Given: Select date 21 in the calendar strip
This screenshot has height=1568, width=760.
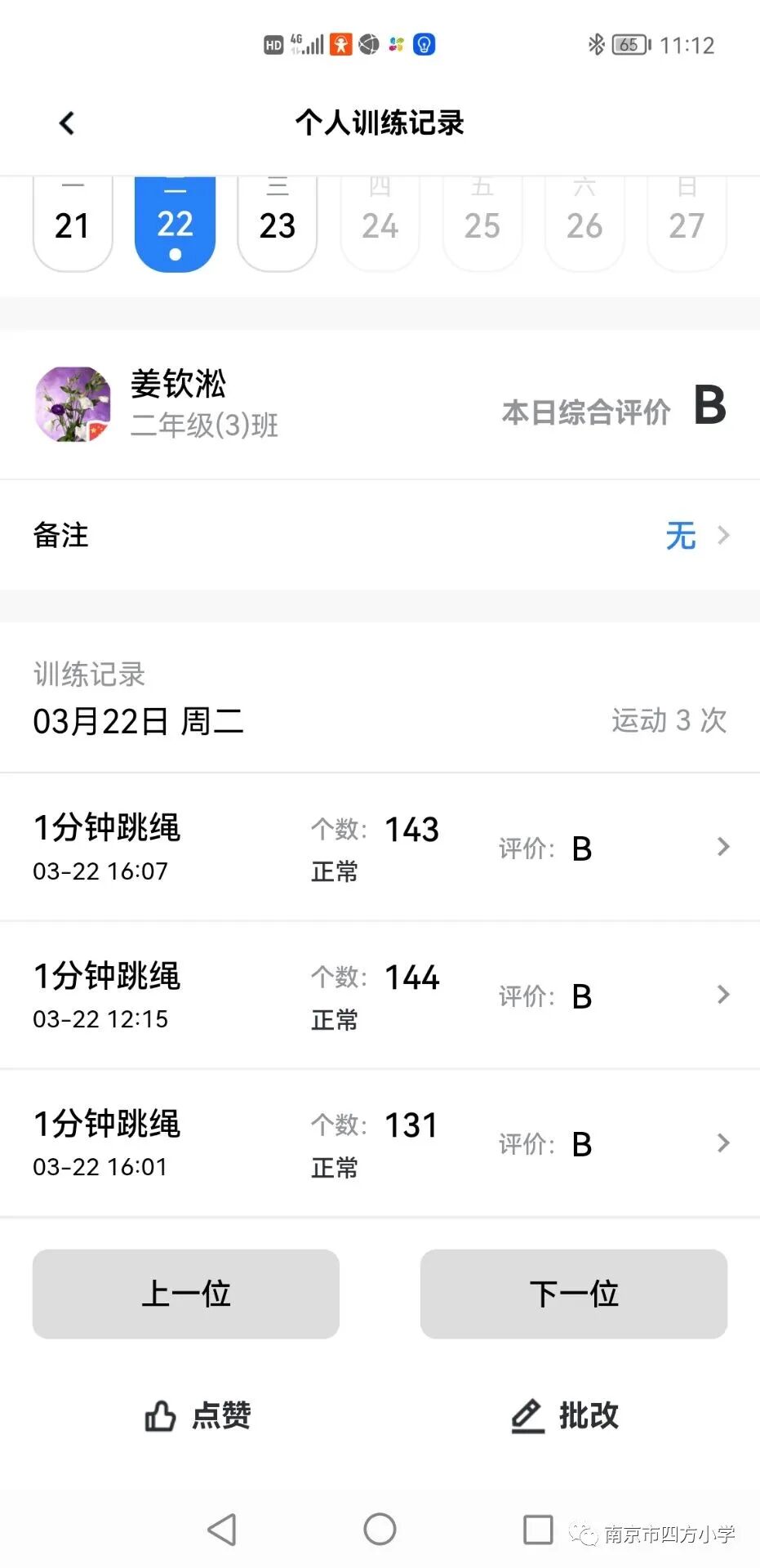Looking at the screenshot, I should [73, 224].
